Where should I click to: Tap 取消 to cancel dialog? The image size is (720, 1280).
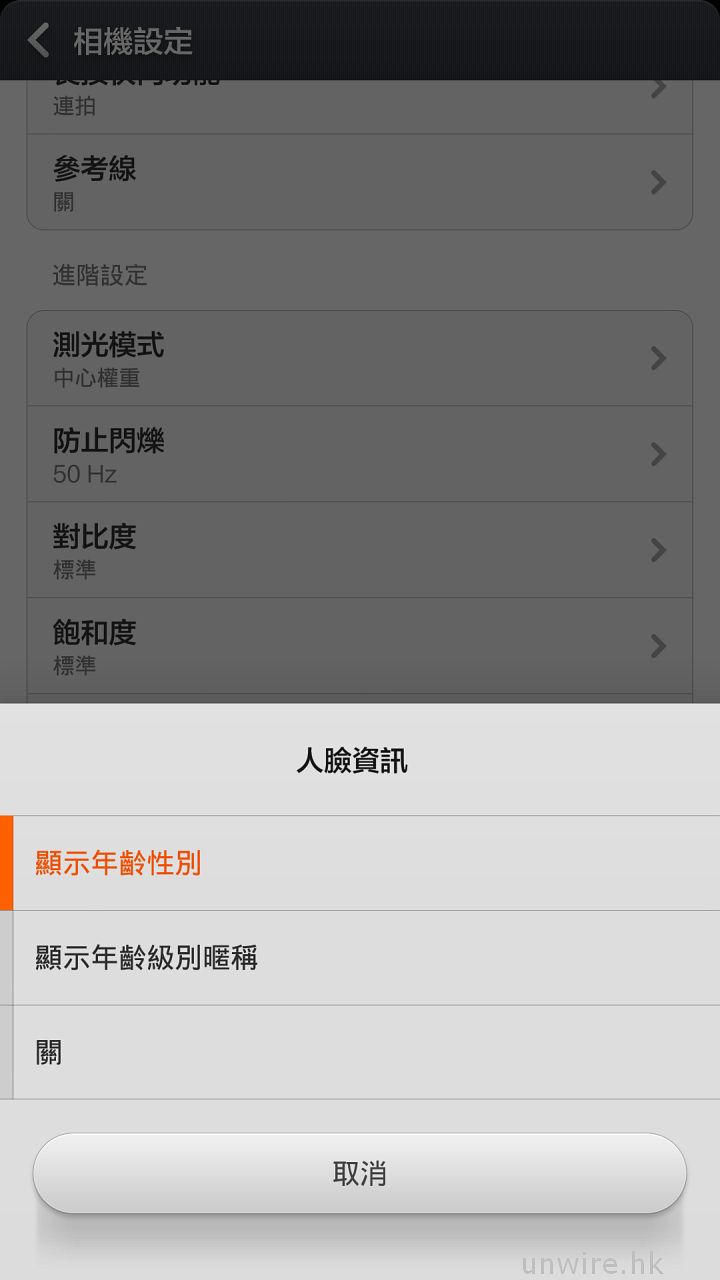(360, 1173)
